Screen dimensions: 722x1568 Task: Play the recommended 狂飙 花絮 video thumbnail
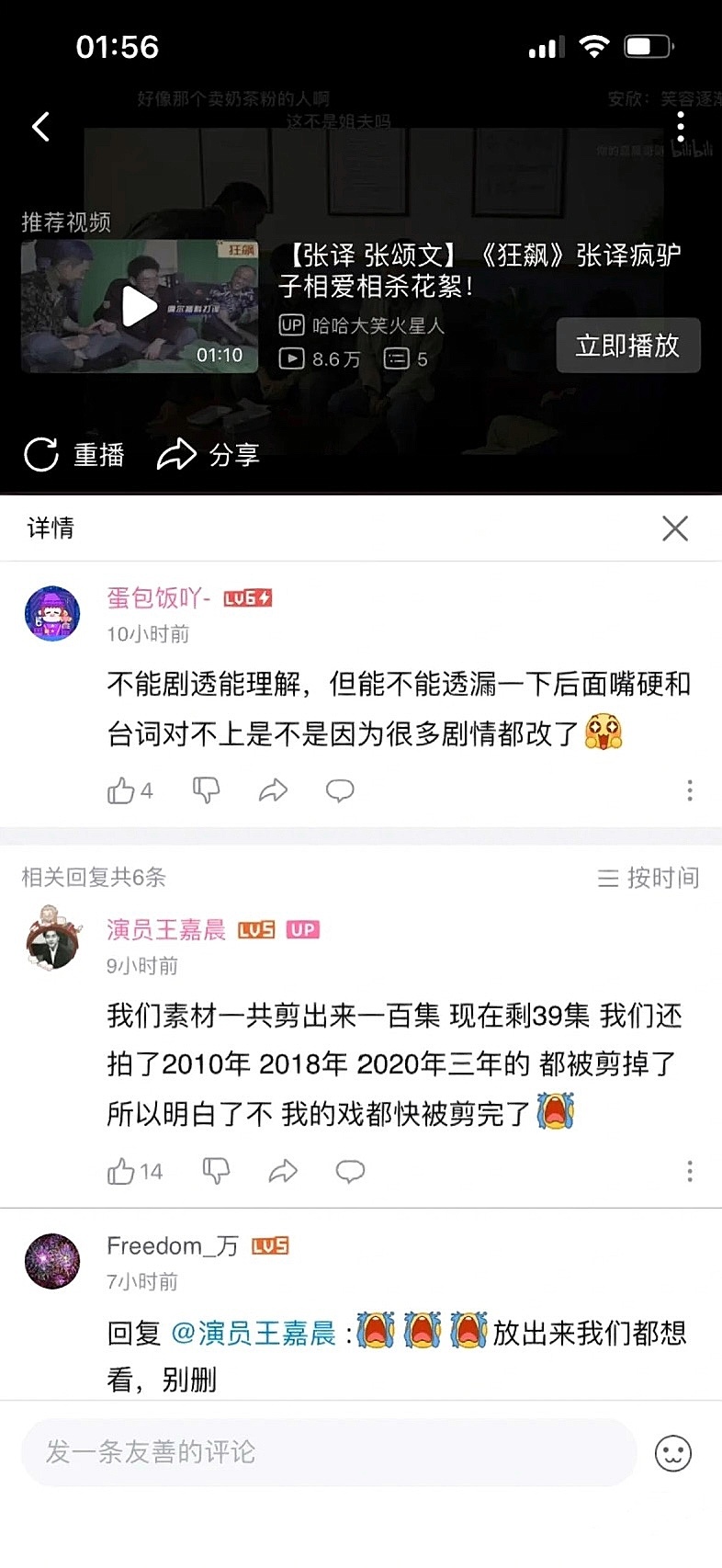140,306
